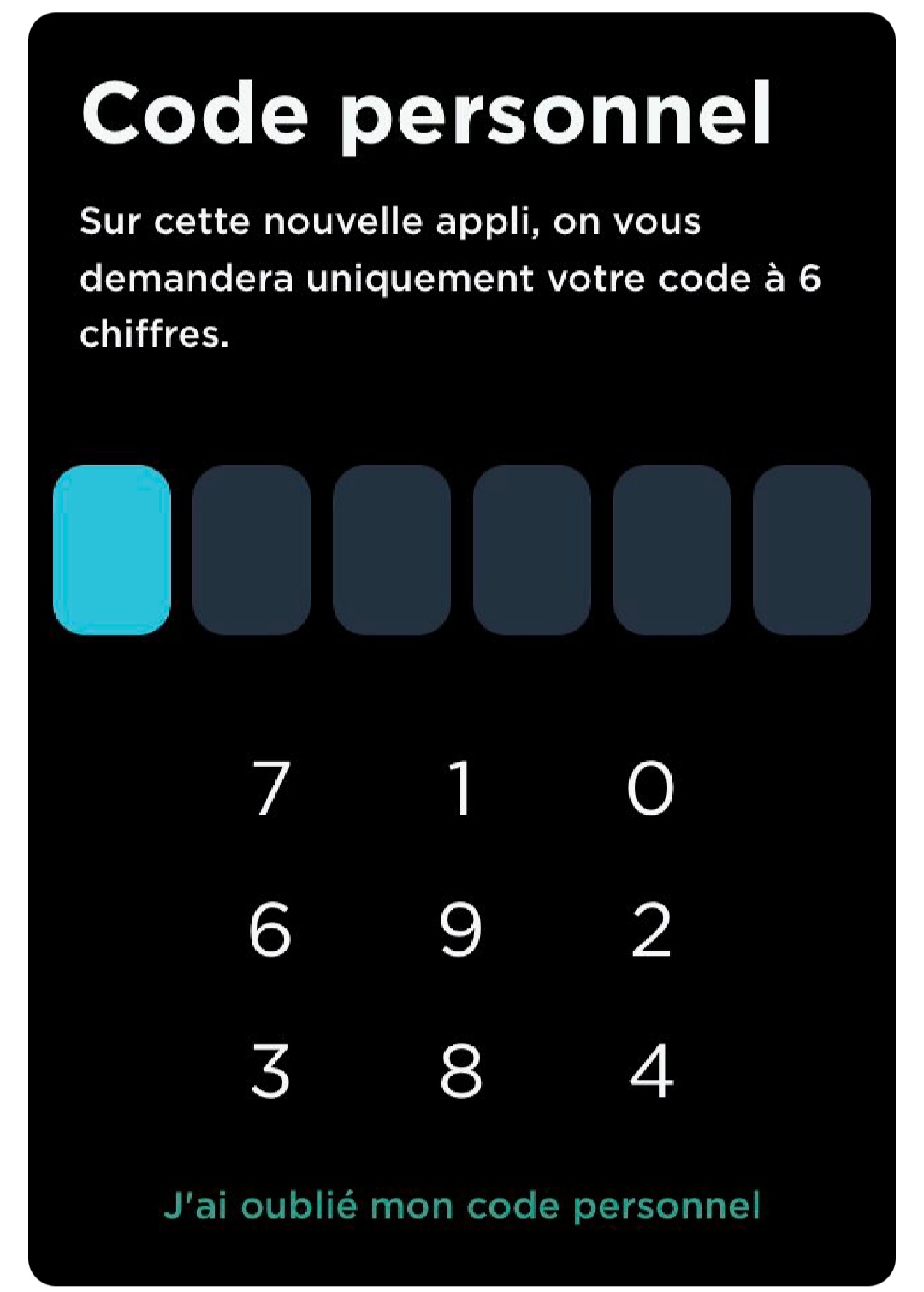Select the 4 key
The width and height of the screenshot is (924, 1292).
click(x=651, y=1070)
